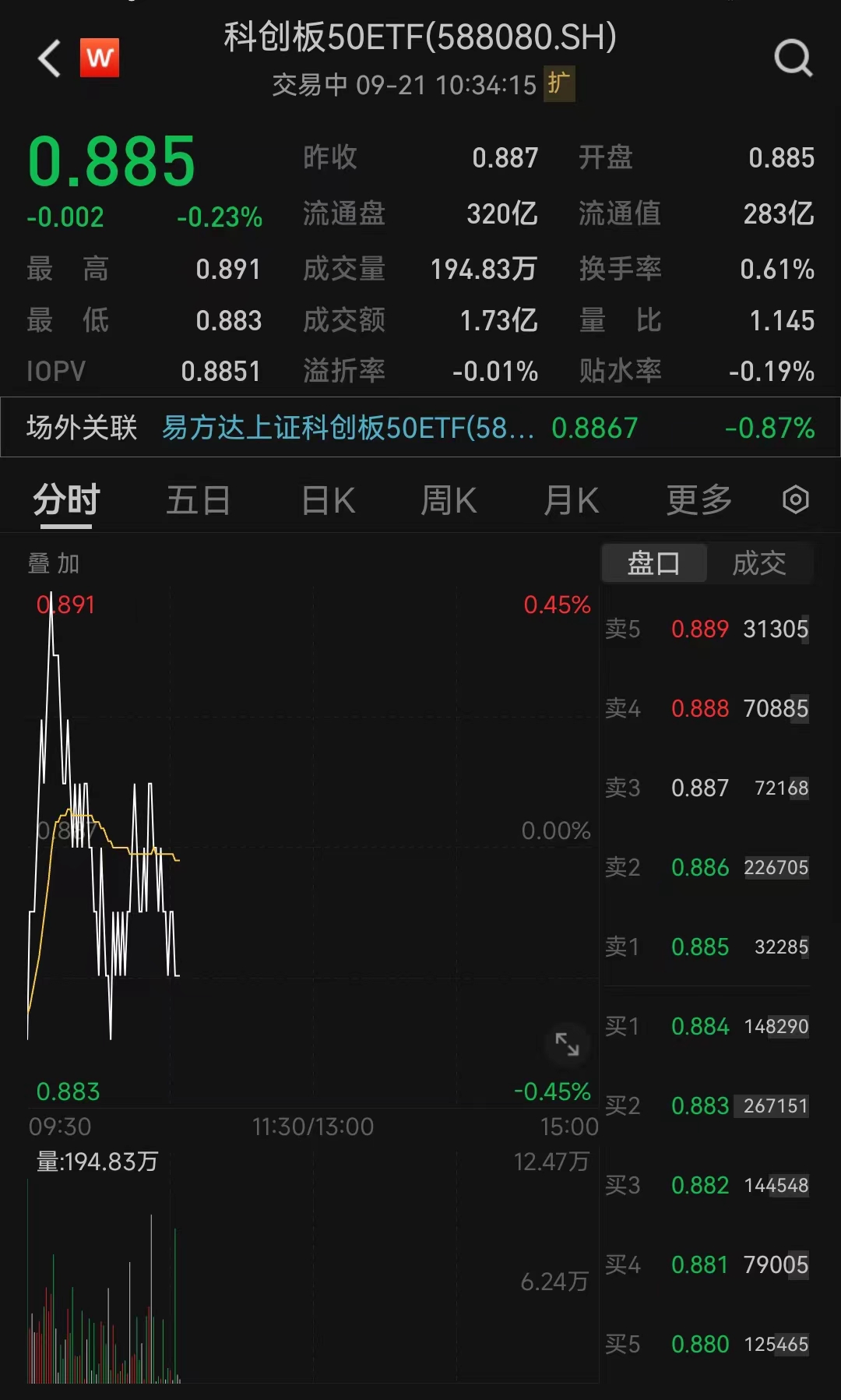Click the 卖1 ask price 0.885 row

coord(709,947)
